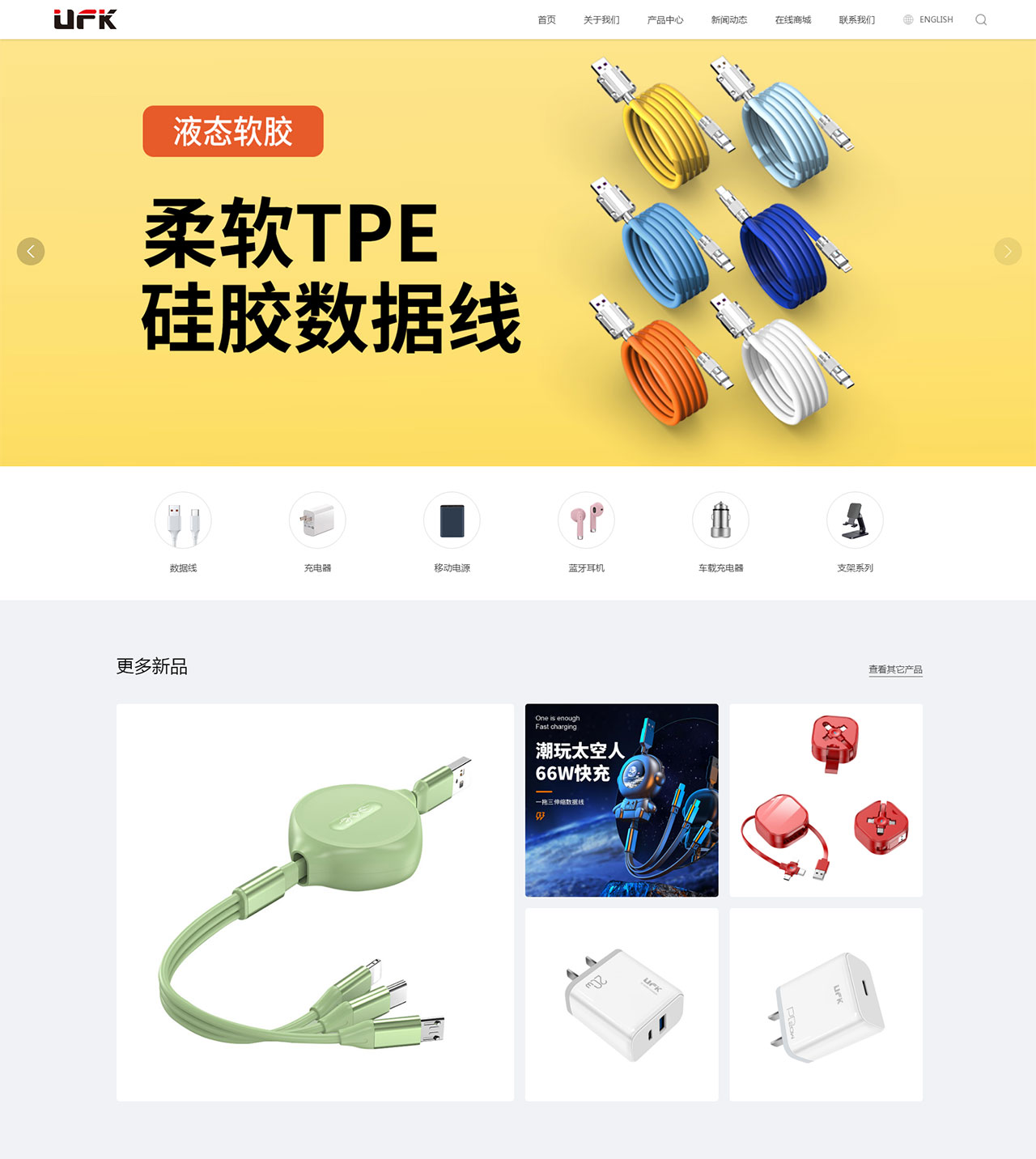The width and height of the screenshot is (1036, 1159).
Task: Show next banner slide
Action: point(1008,251)
